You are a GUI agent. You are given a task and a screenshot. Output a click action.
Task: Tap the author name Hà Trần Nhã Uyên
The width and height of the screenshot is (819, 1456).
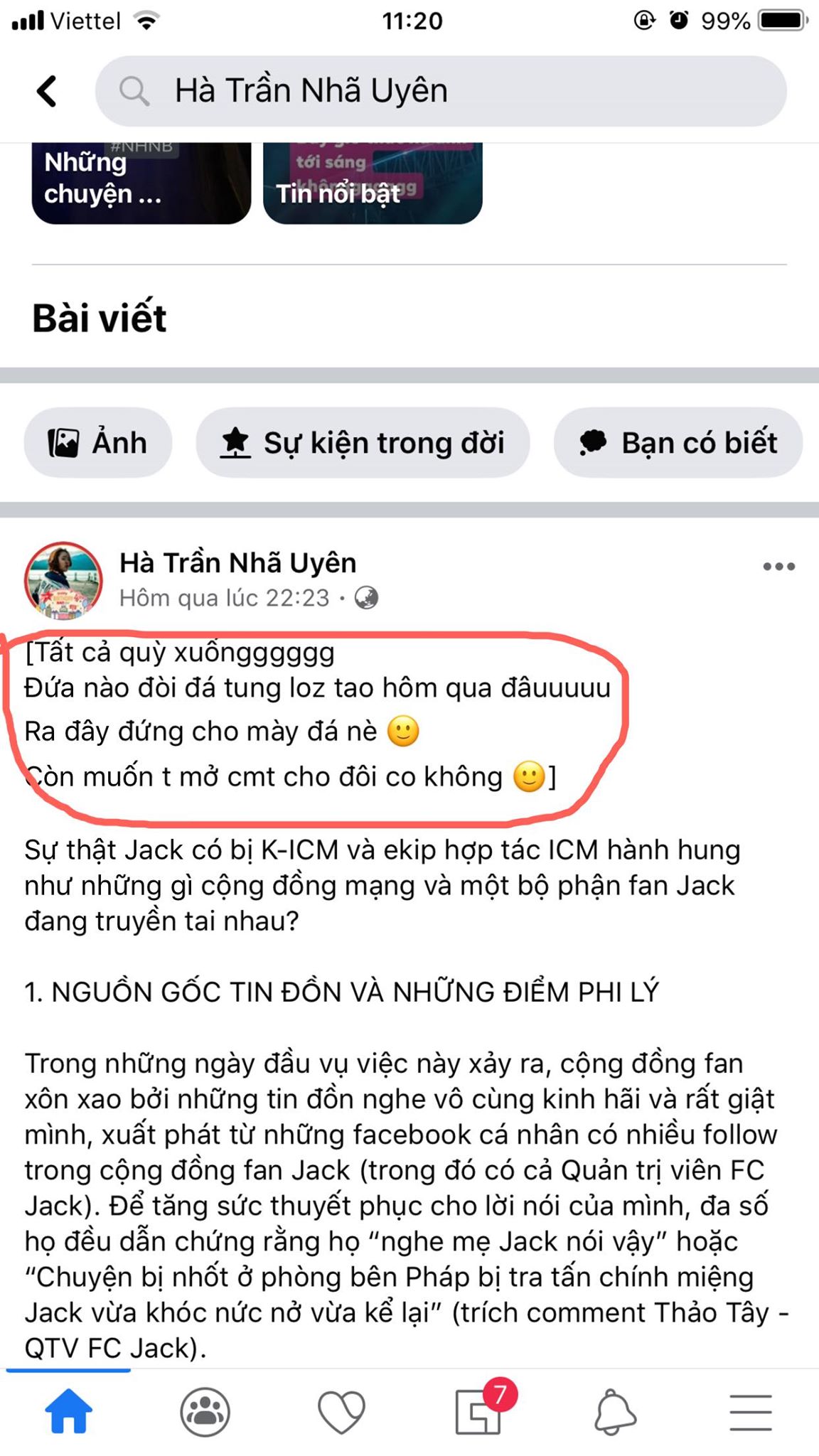click(x=237, y=562)
